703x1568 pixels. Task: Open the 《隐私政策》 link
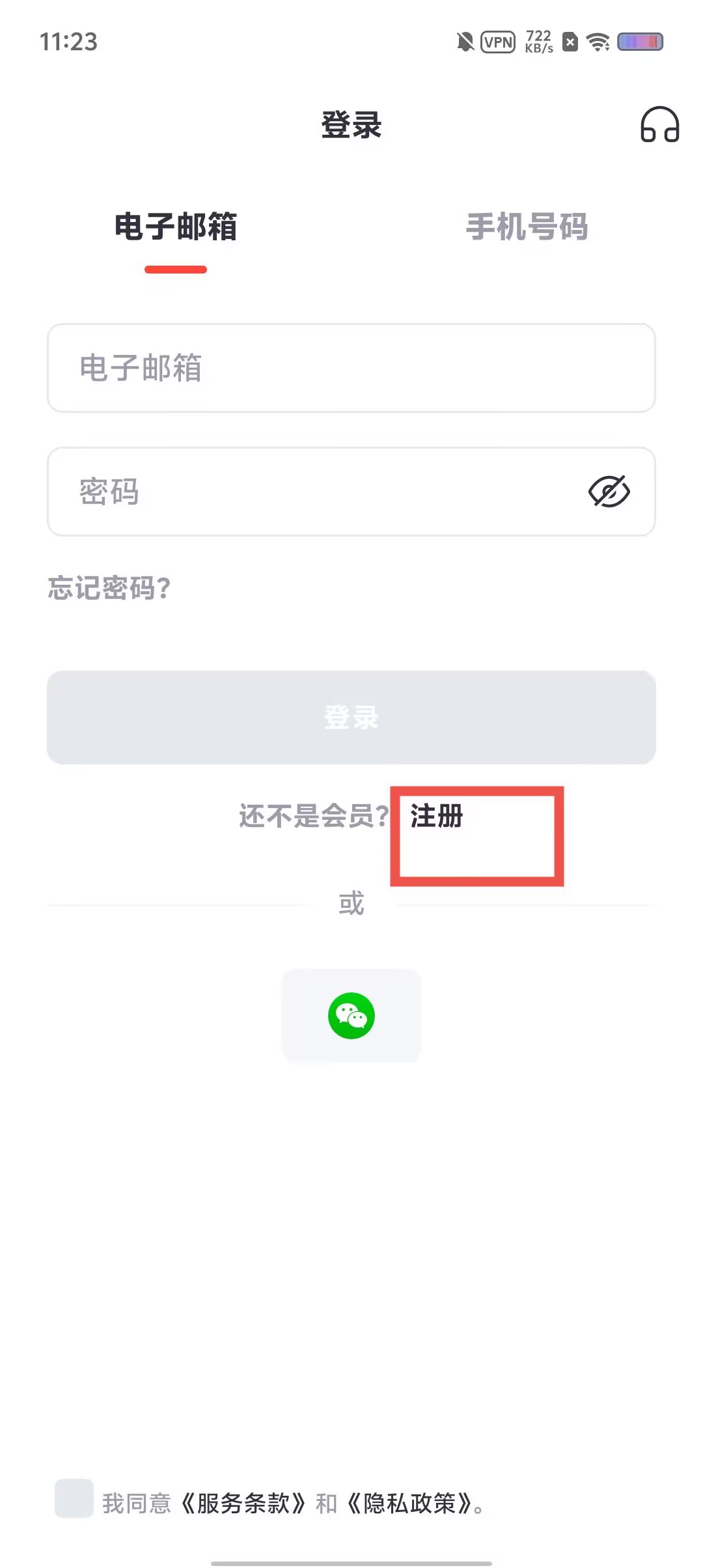click(x=410, y=1503)
